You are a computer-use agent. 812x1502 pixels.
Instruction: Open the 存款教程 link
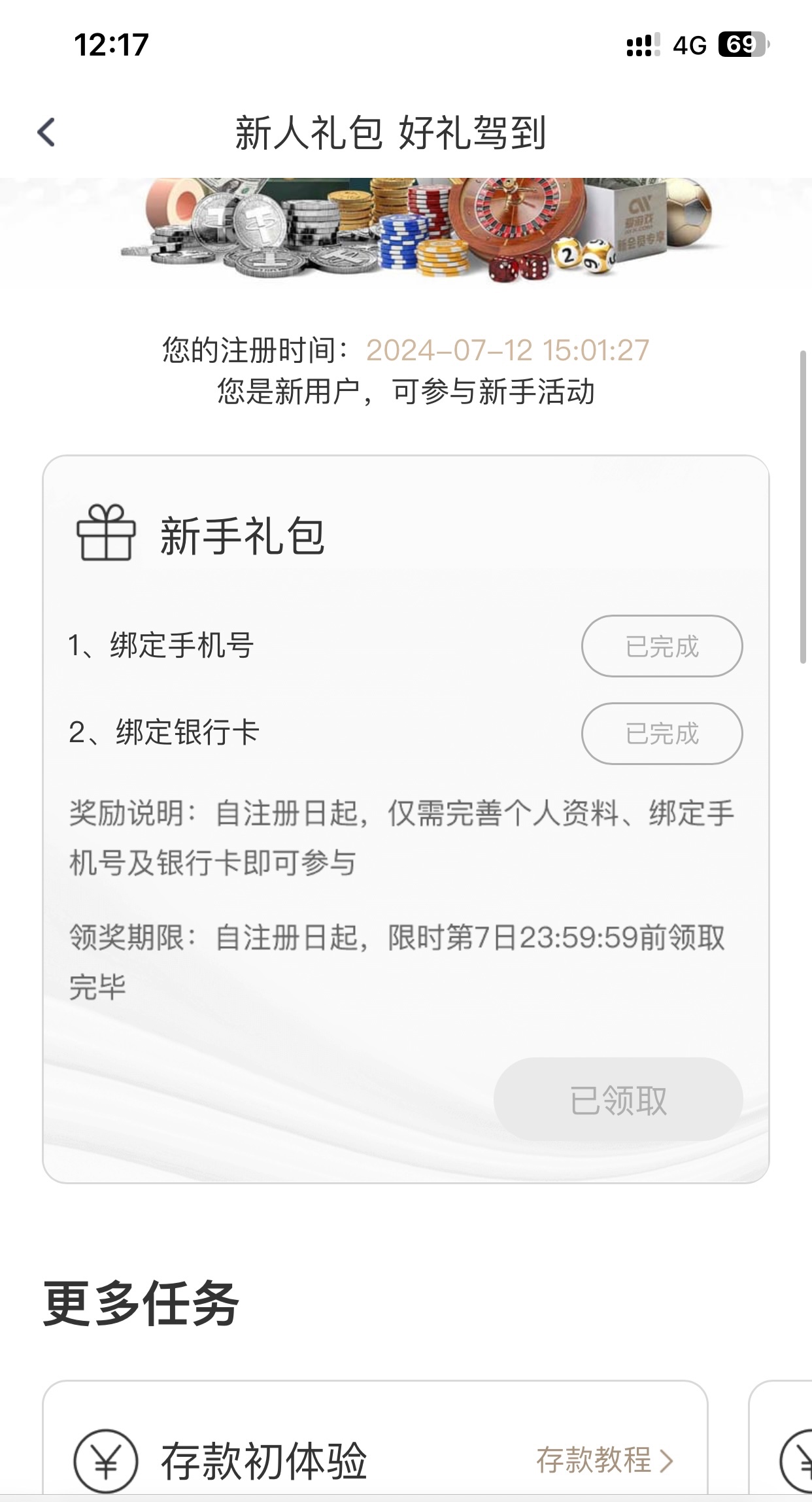[x=603, y=1459]
